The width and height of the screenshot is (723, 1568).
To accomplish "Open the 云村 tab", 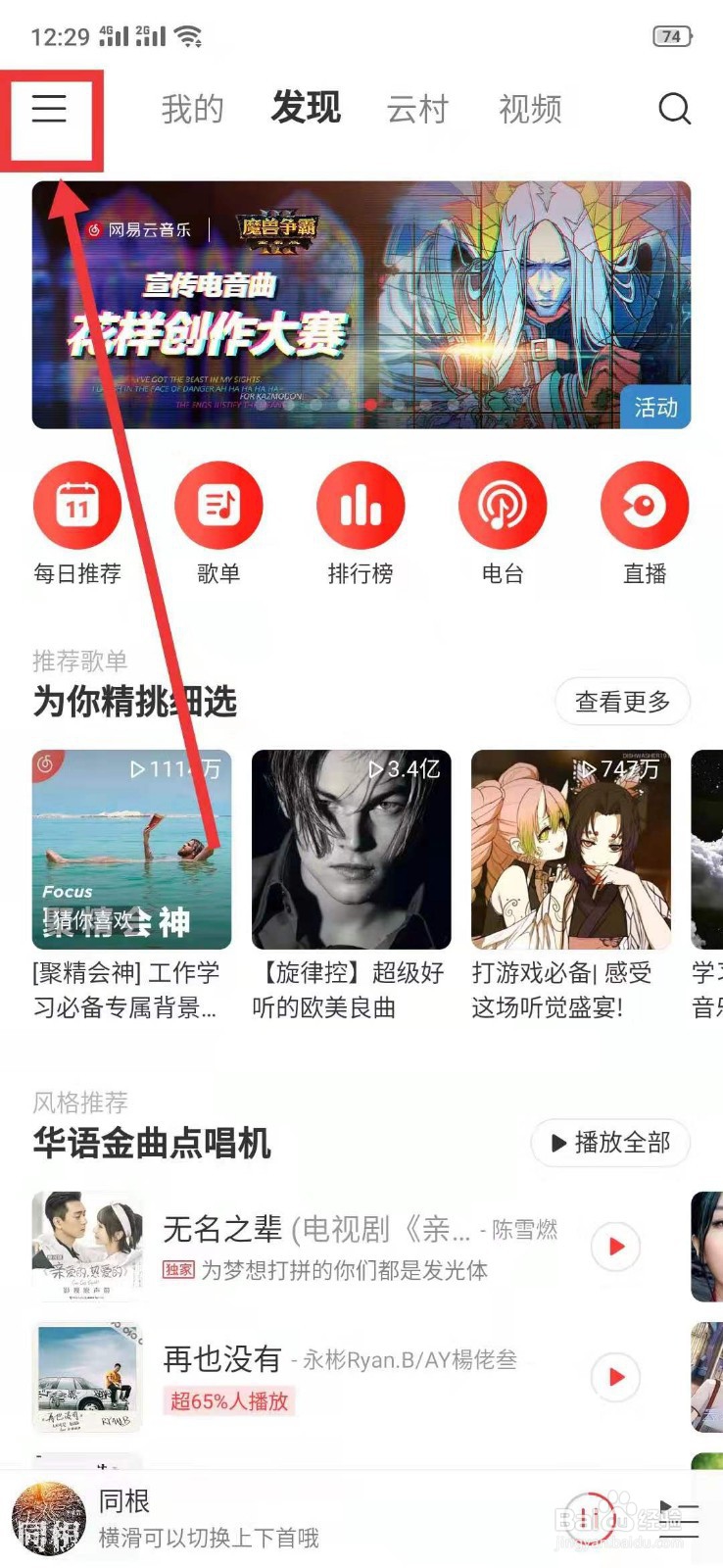I will 416,109.
